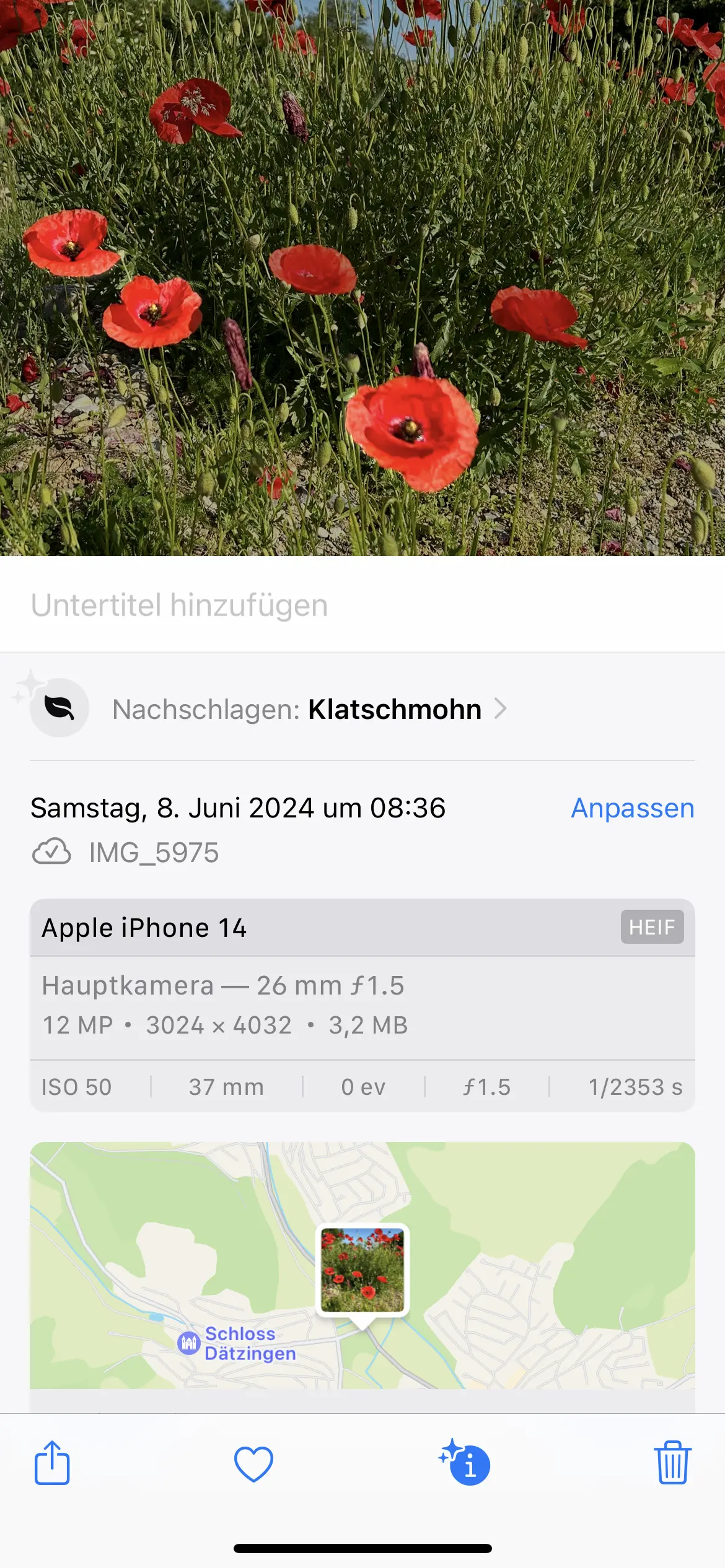This screenshot has height=1568, width=725.
Task: Delete photo with trash icon
Action: coord(672,1464)
